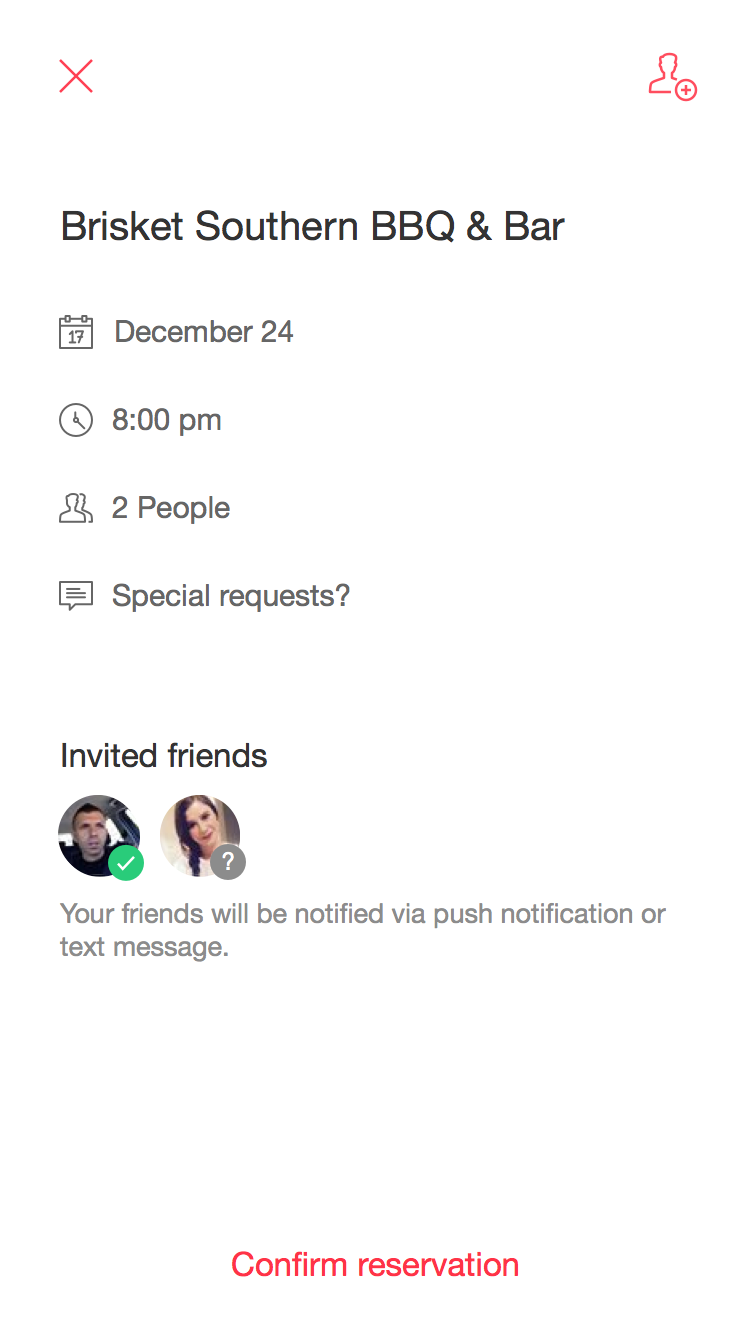Open the invited friend with green checkmark
Viewport: 750px width, 1334px height.
[100, 837]
